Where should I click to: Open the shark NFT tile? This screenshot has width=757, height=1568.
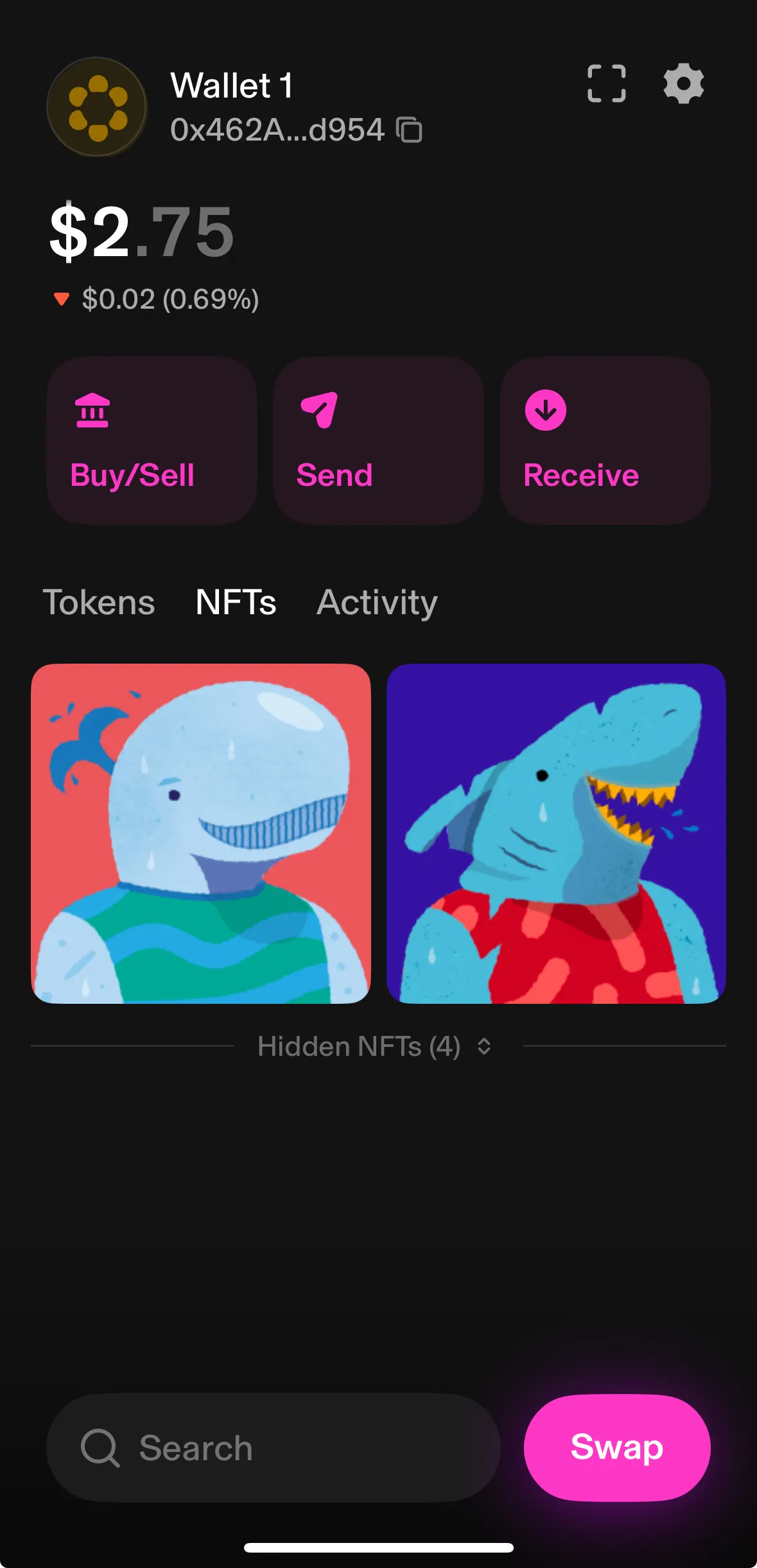click(556, 834)
